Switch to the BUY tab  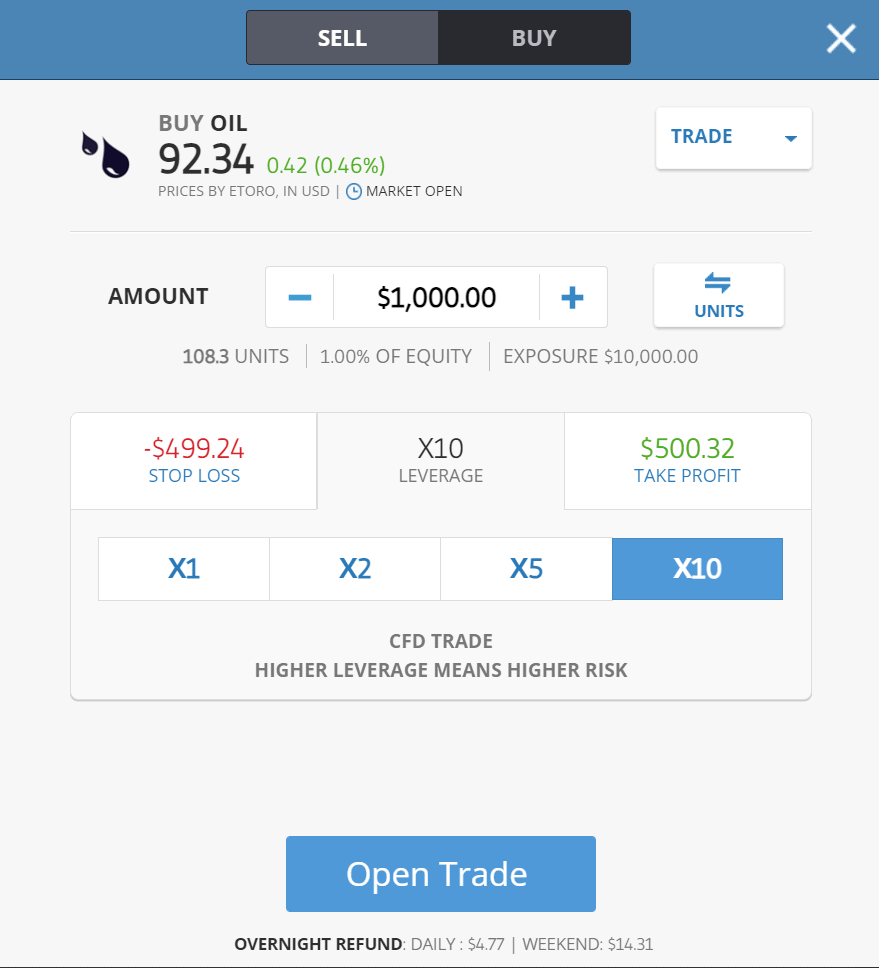click(x=534, y=38)
